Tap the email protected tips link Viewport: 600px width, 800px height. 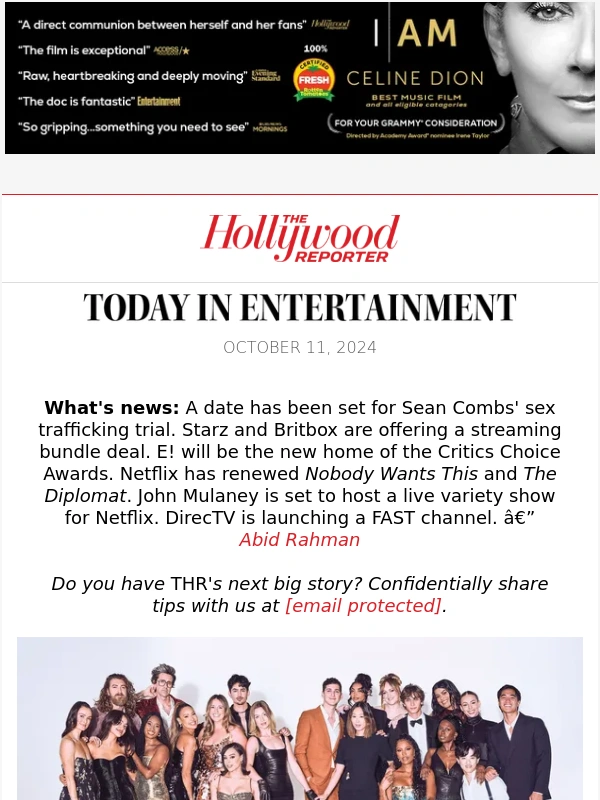363,606
